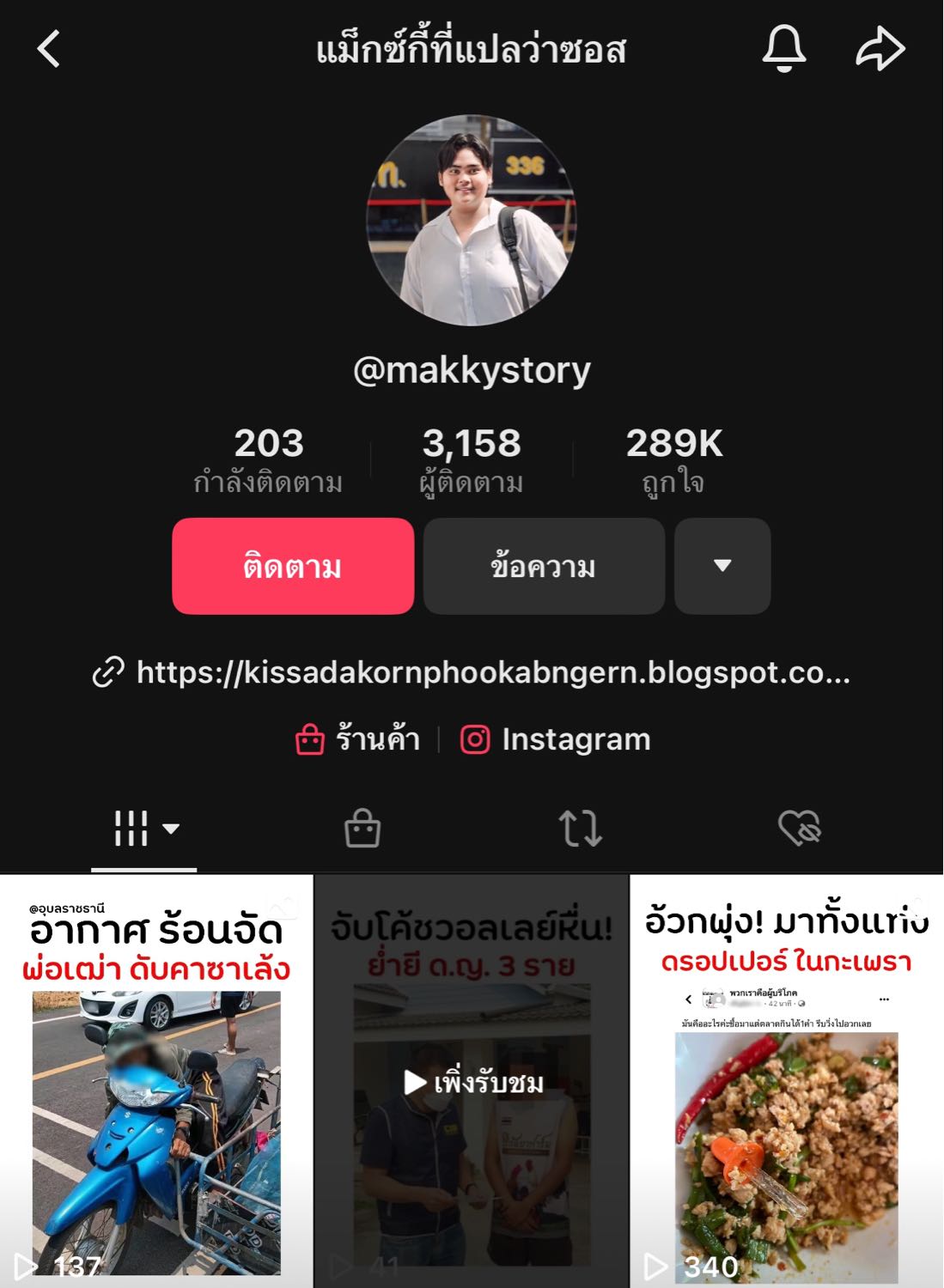Go back using the top-left arrow
Image resolution: width=944 pixels, height=1288 pixels.
click(x=50, y=49)
